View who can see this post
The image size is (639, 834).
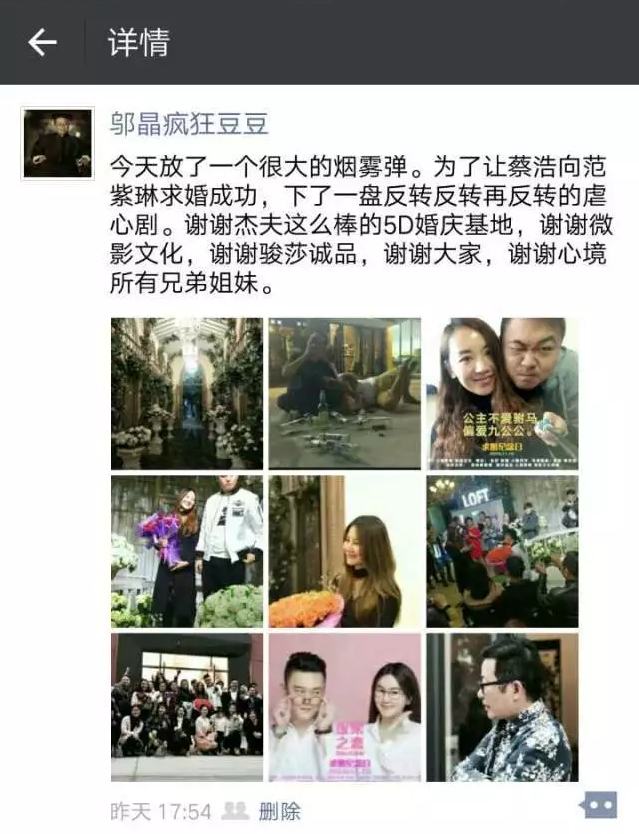coord(235,811)
